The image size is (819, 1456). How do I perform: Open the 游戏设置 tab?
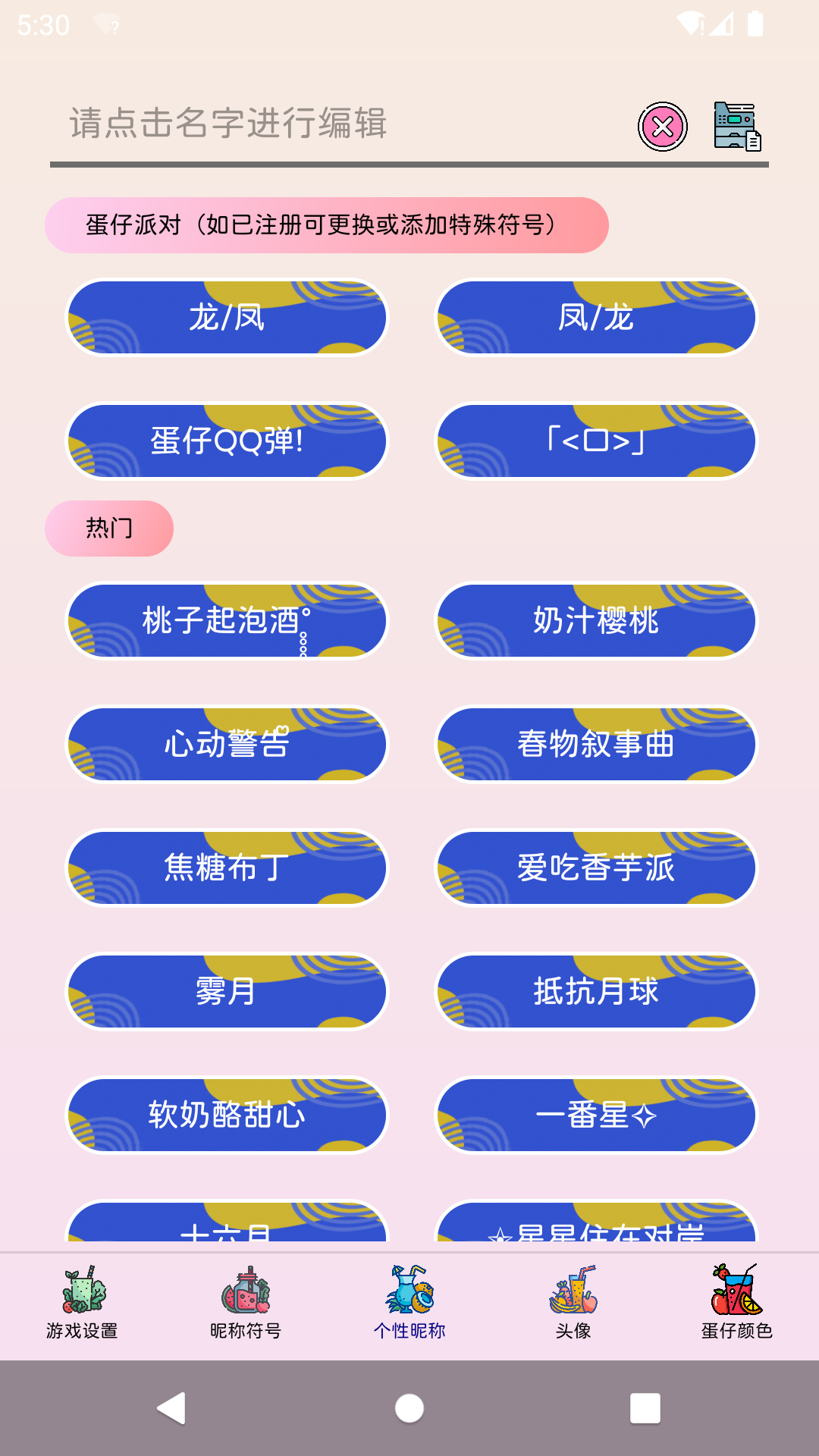(x=83, y=1310)
